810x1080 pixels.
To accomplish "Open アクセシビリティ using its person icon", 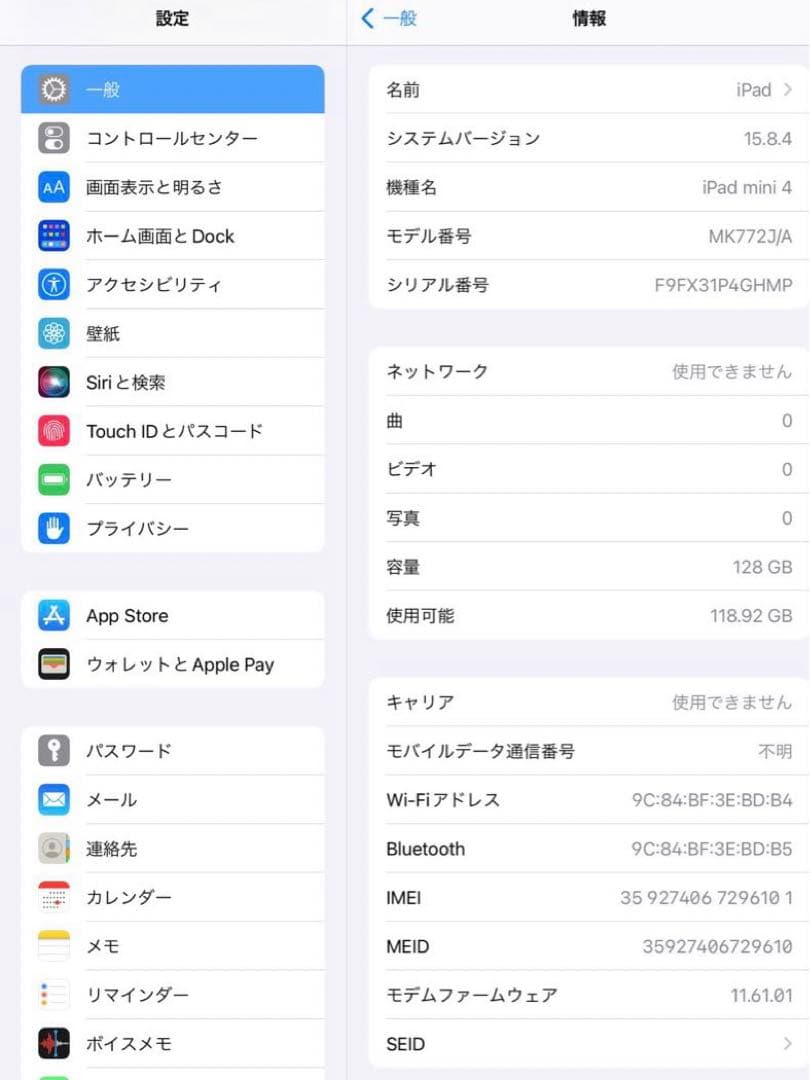I will click(x=53, y=285).
